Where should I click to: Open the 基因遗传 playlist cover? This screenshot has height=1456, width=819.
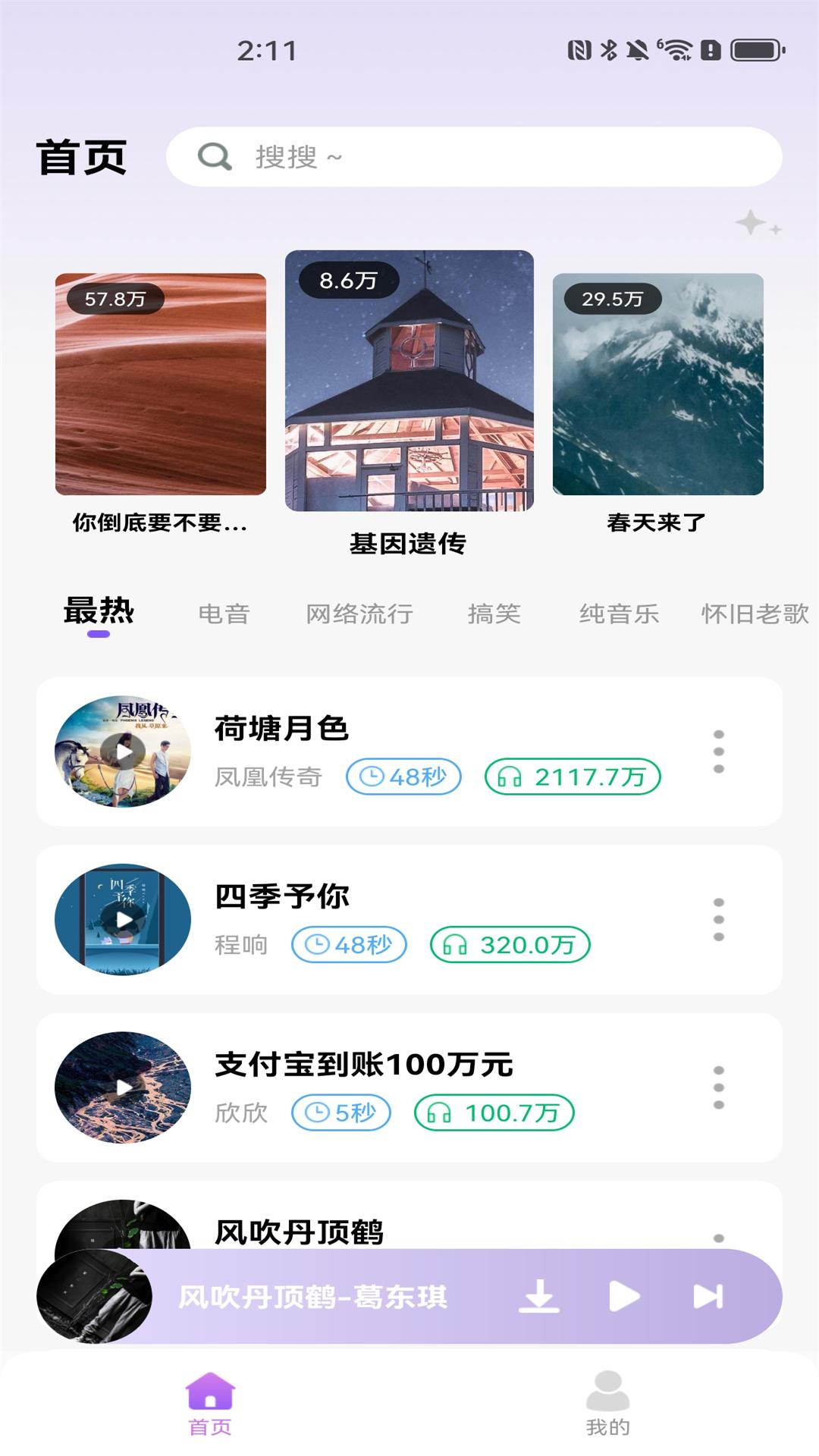pyautogui.click(x=409, y=381)
